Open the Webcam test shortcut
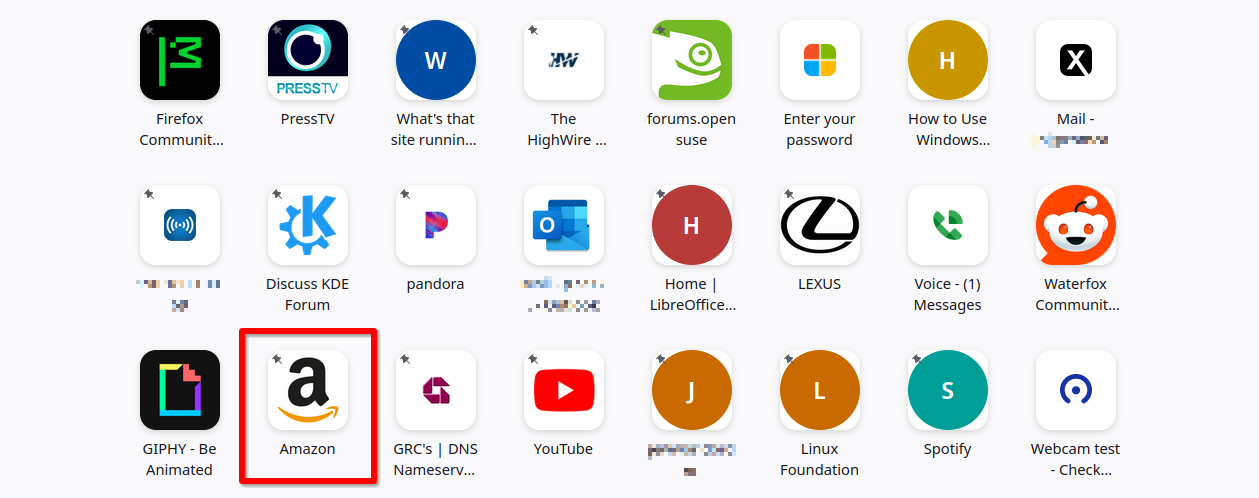The width and height of the screenshot is (1259, 498). tap(1076, 390)
